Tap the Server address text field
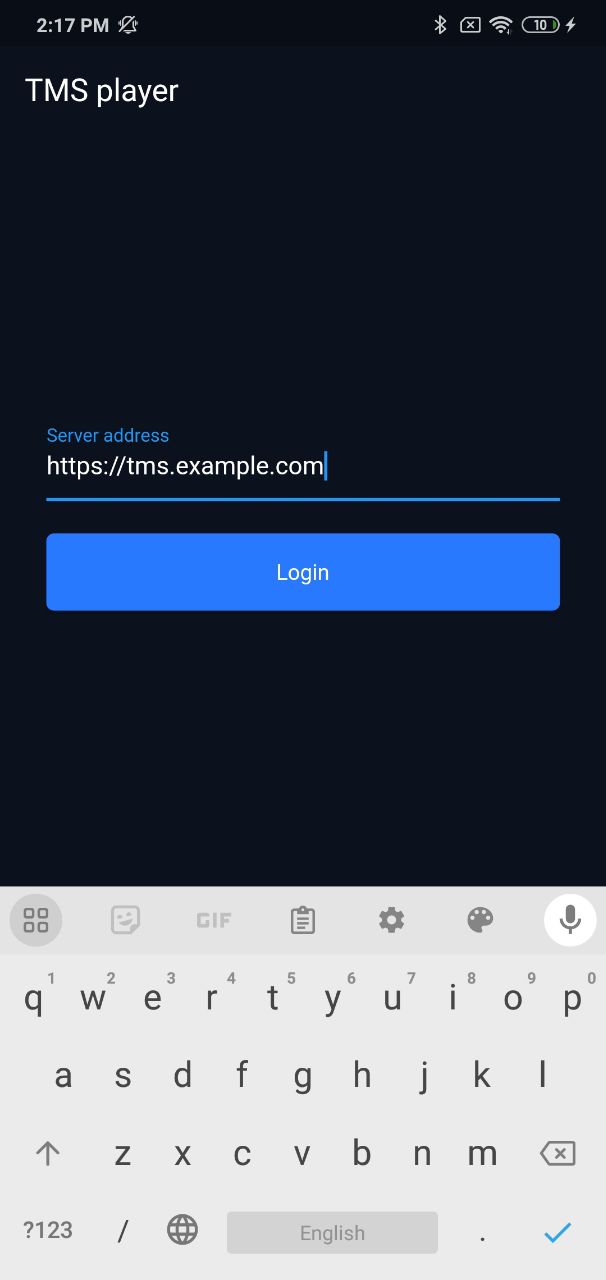 (302, 466)
